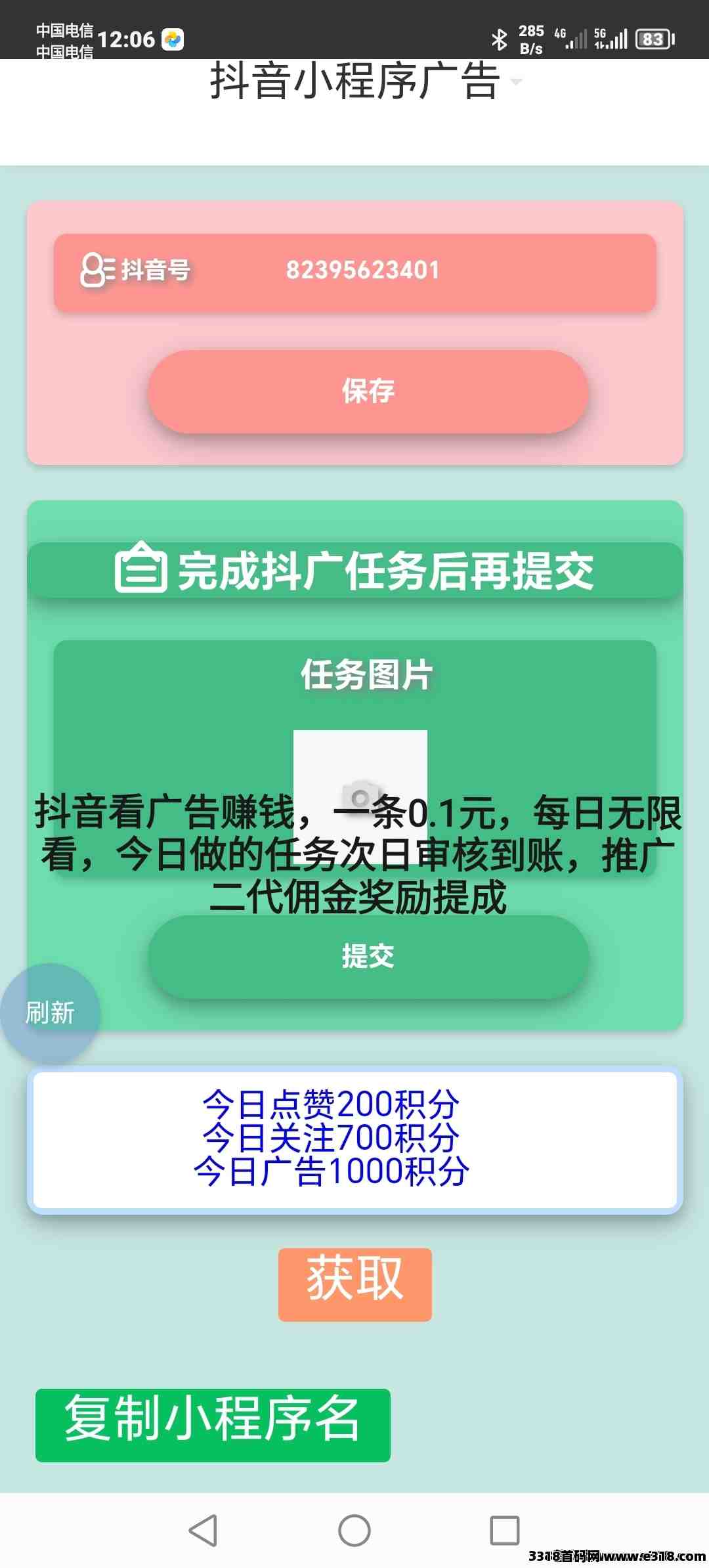Save the Douyin ID with 保存
This screenshot has width=709, height=1568.
coord(368,391)
